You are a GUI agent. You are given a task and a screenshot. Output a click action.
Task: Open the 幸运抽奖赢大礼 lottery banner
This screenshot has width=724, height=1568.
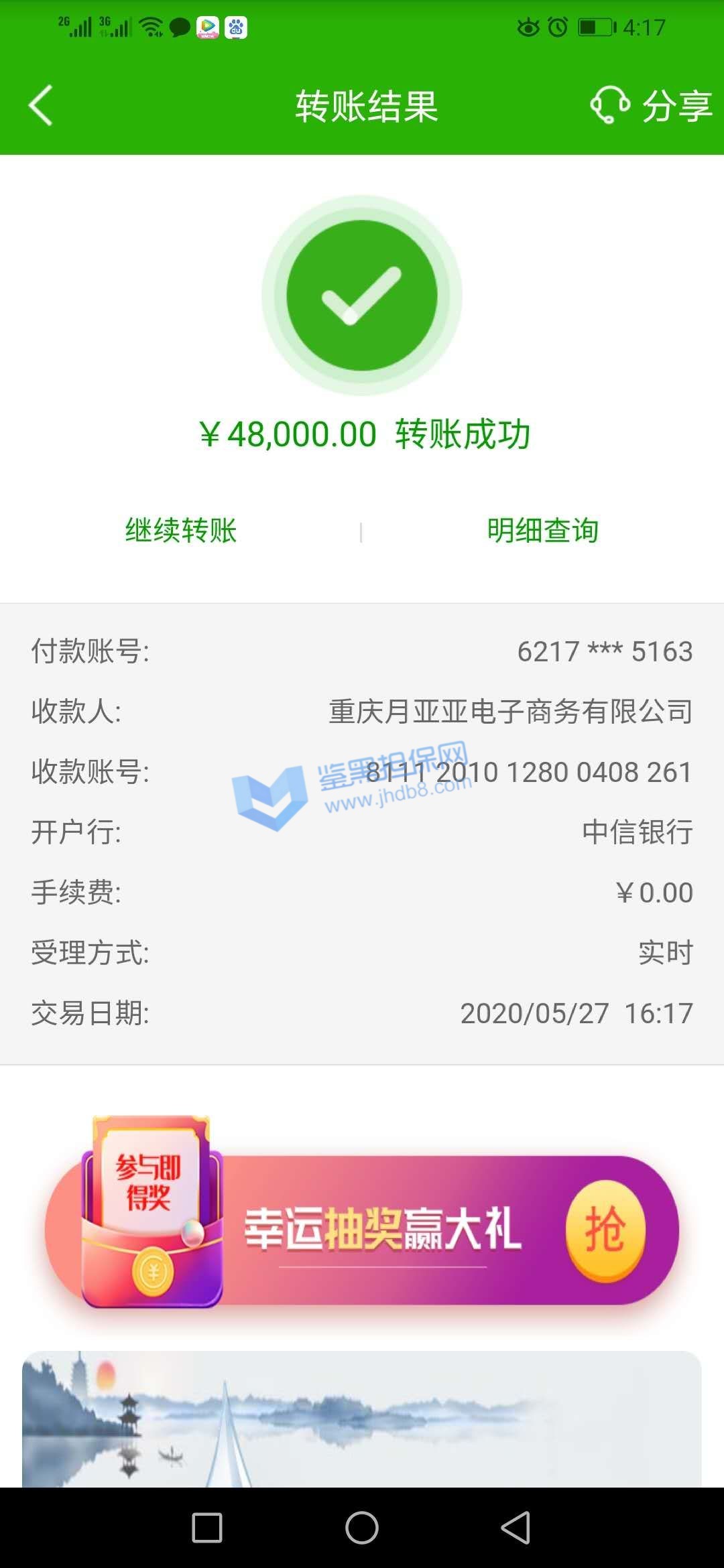coord(362,1230)
